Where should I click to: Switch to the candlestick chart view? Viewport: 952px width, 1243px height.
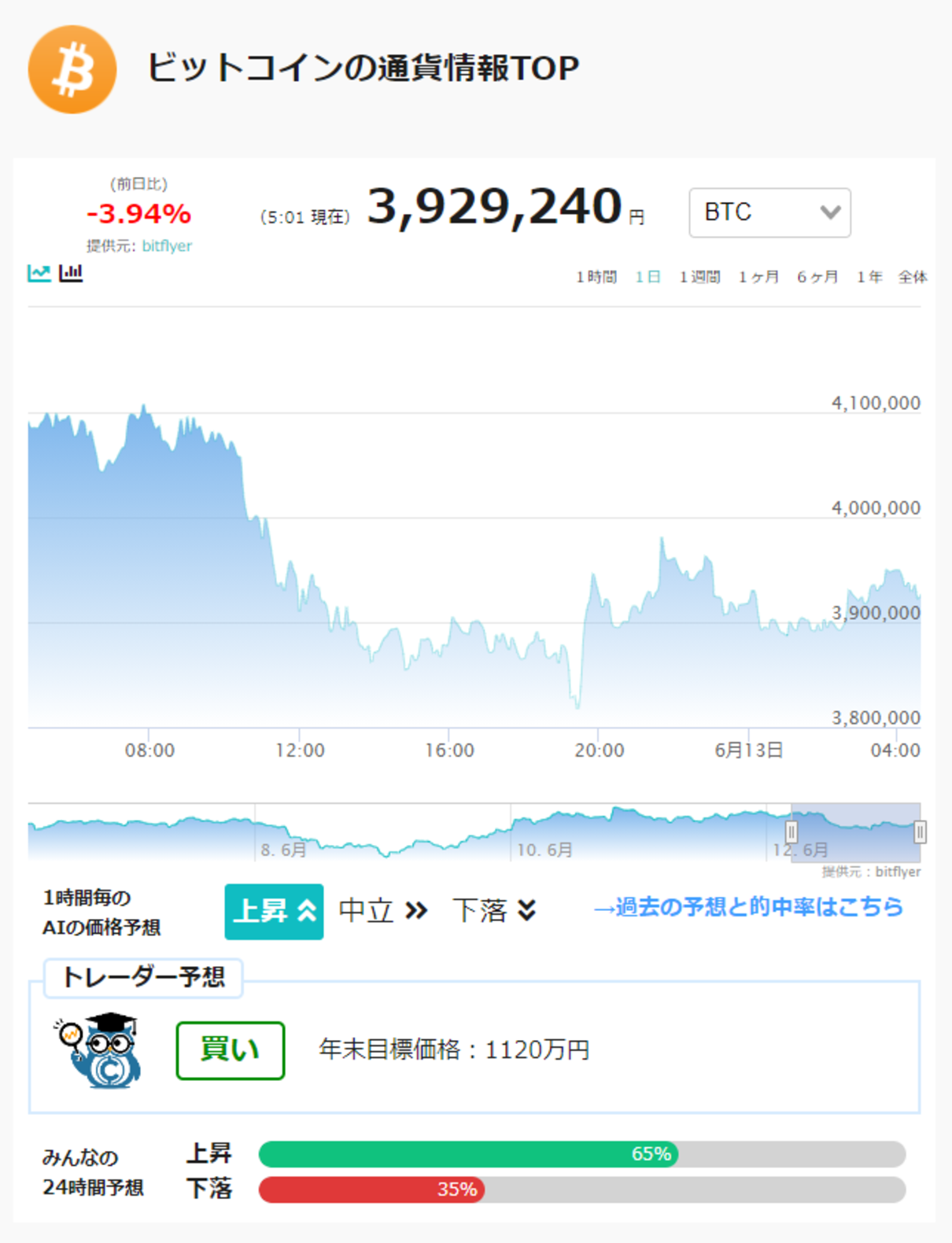point(71,273)
